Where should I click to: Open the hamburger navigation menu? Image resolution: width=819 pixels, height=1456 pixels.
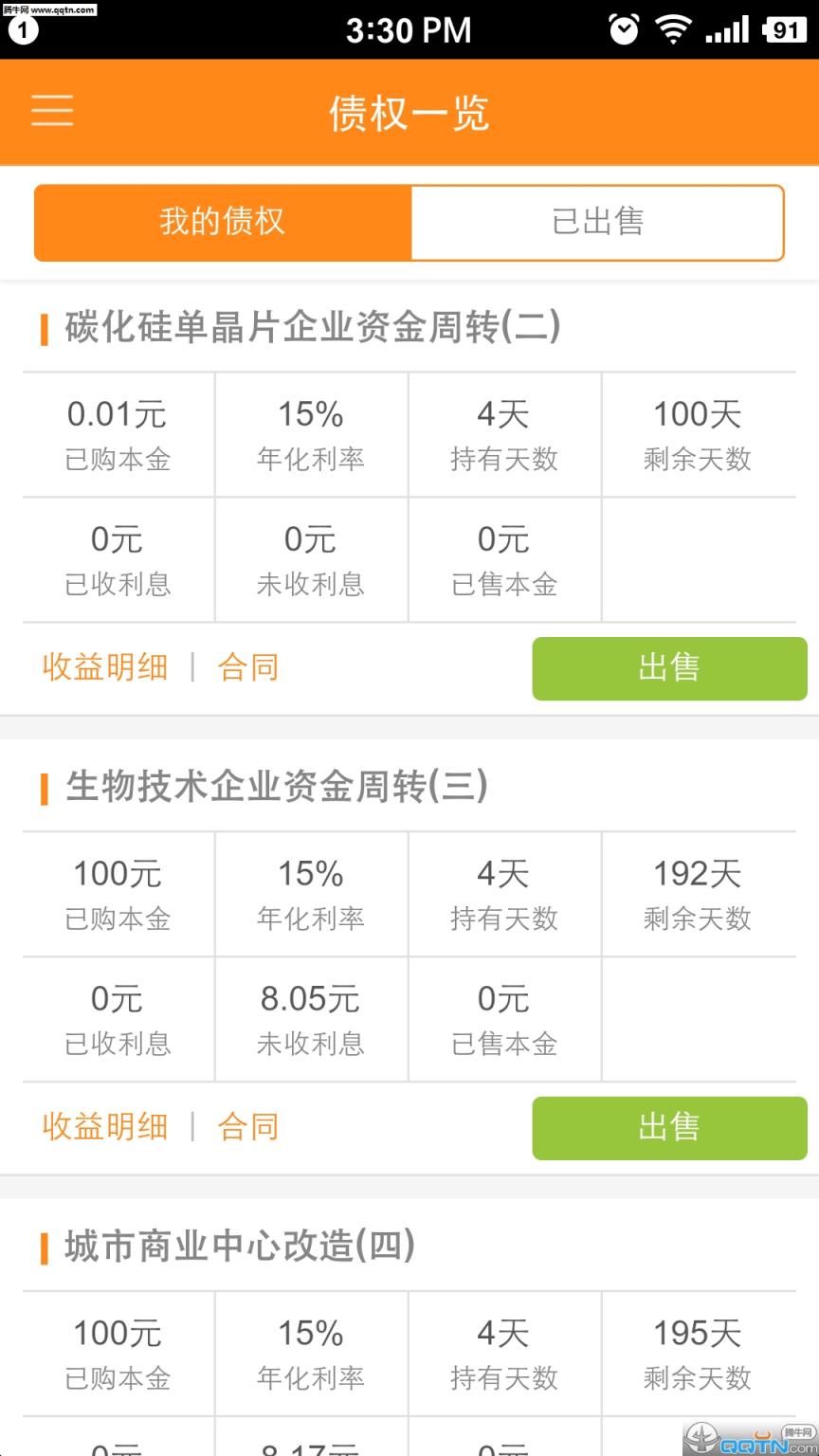tap(52, 111)
